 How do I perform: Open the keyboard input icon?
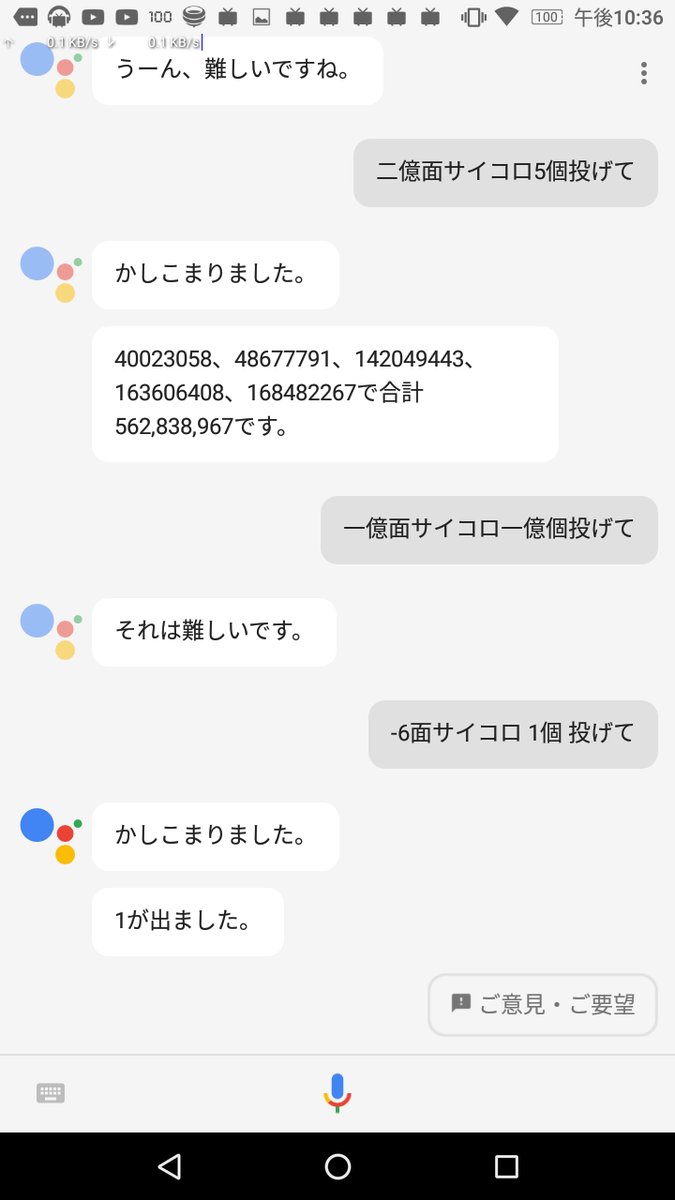click(x=51, y=1093)
